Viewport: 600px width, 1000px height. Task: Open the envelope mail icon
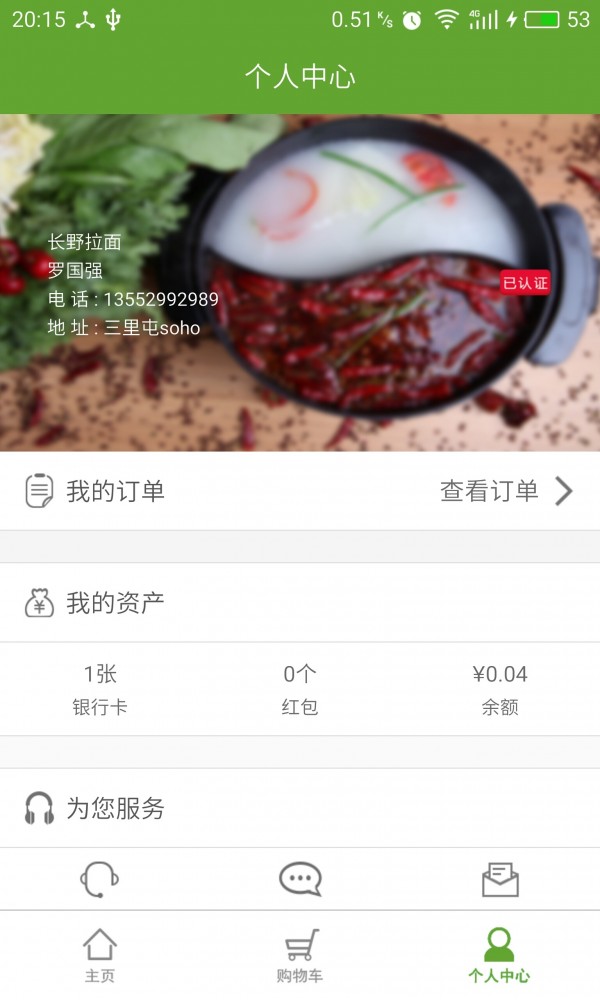click(x=500, y=879)
